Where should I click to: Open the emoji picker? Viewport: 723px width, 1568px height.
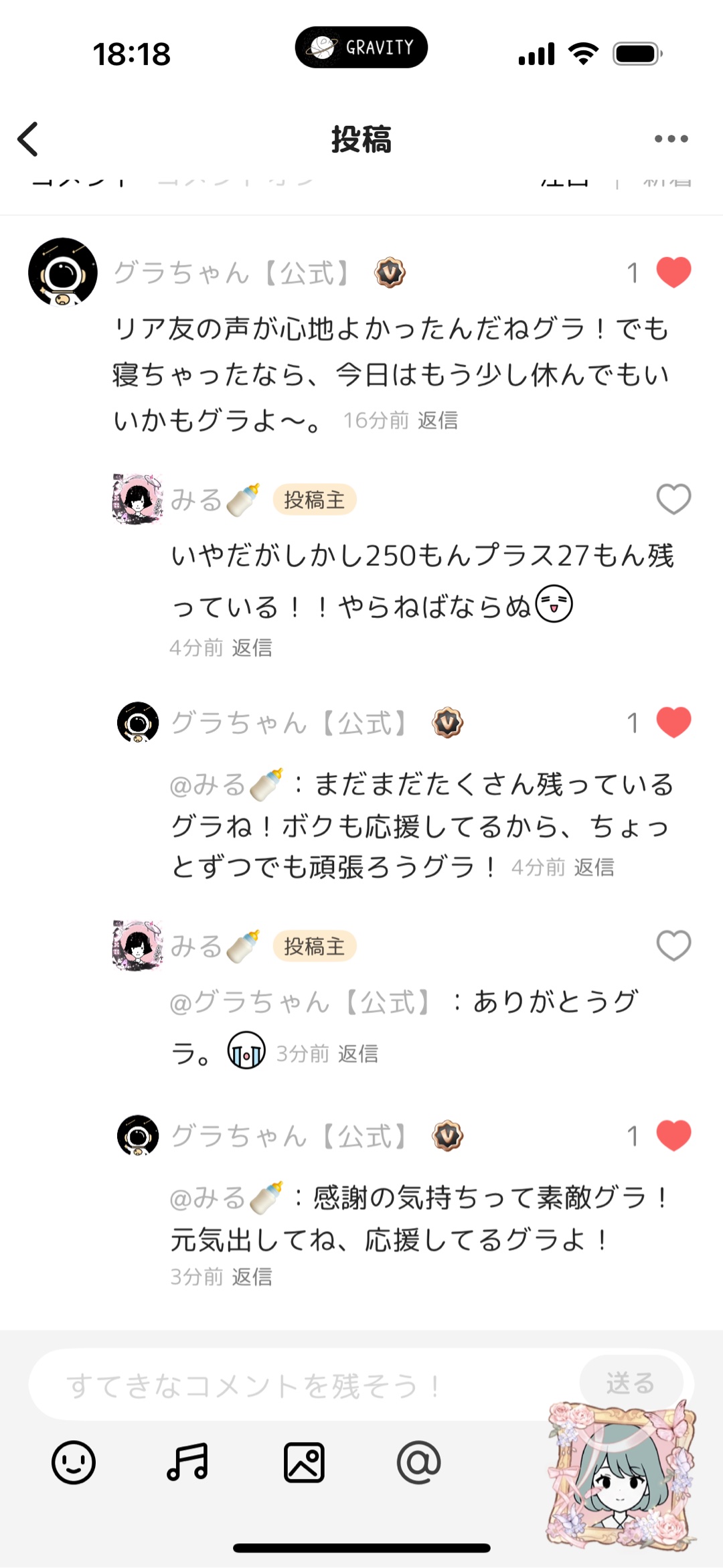click(x=74, y=1462)
